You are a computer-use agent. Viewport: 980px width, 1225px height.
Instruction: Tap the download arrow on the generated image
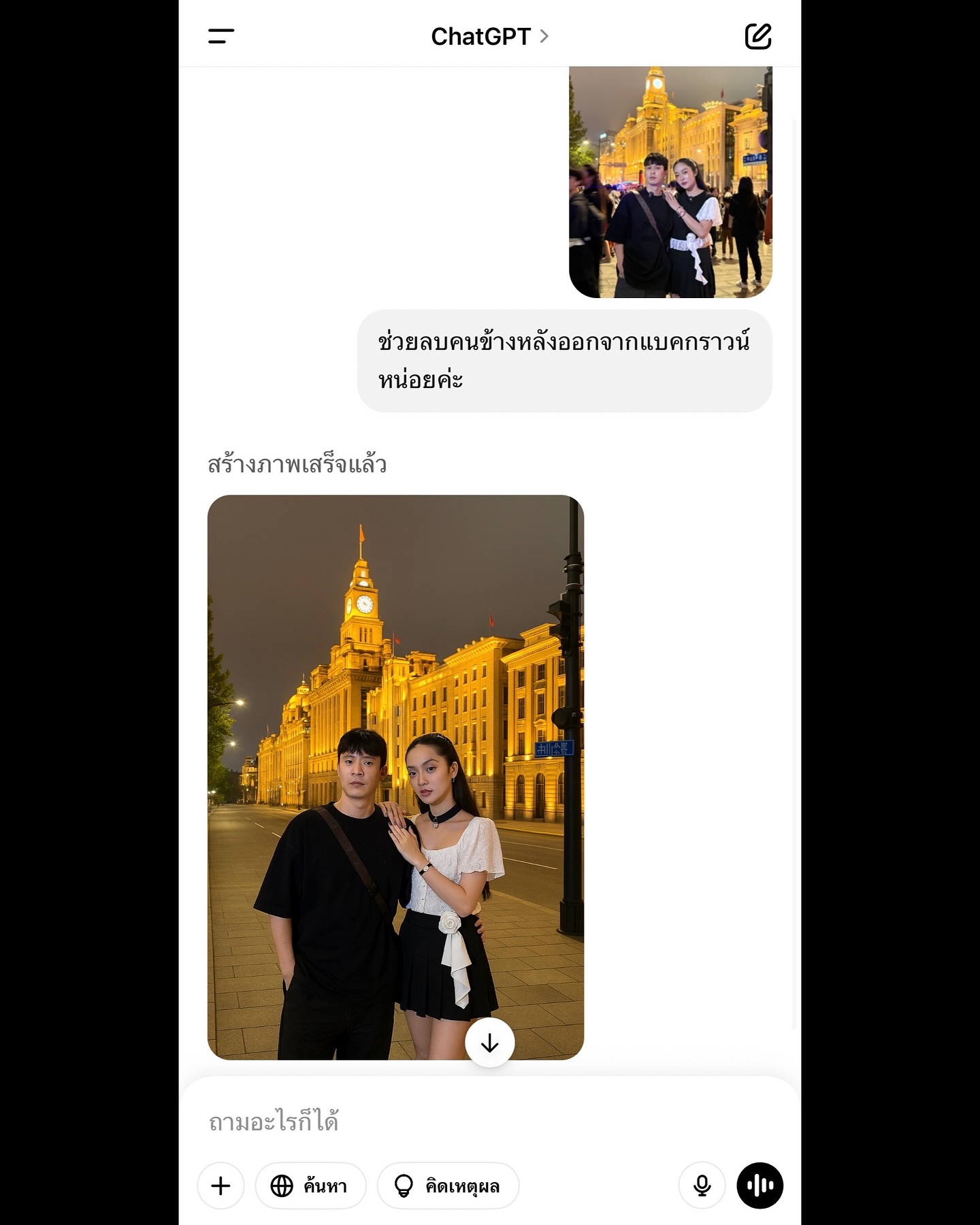click(489, 1042)
